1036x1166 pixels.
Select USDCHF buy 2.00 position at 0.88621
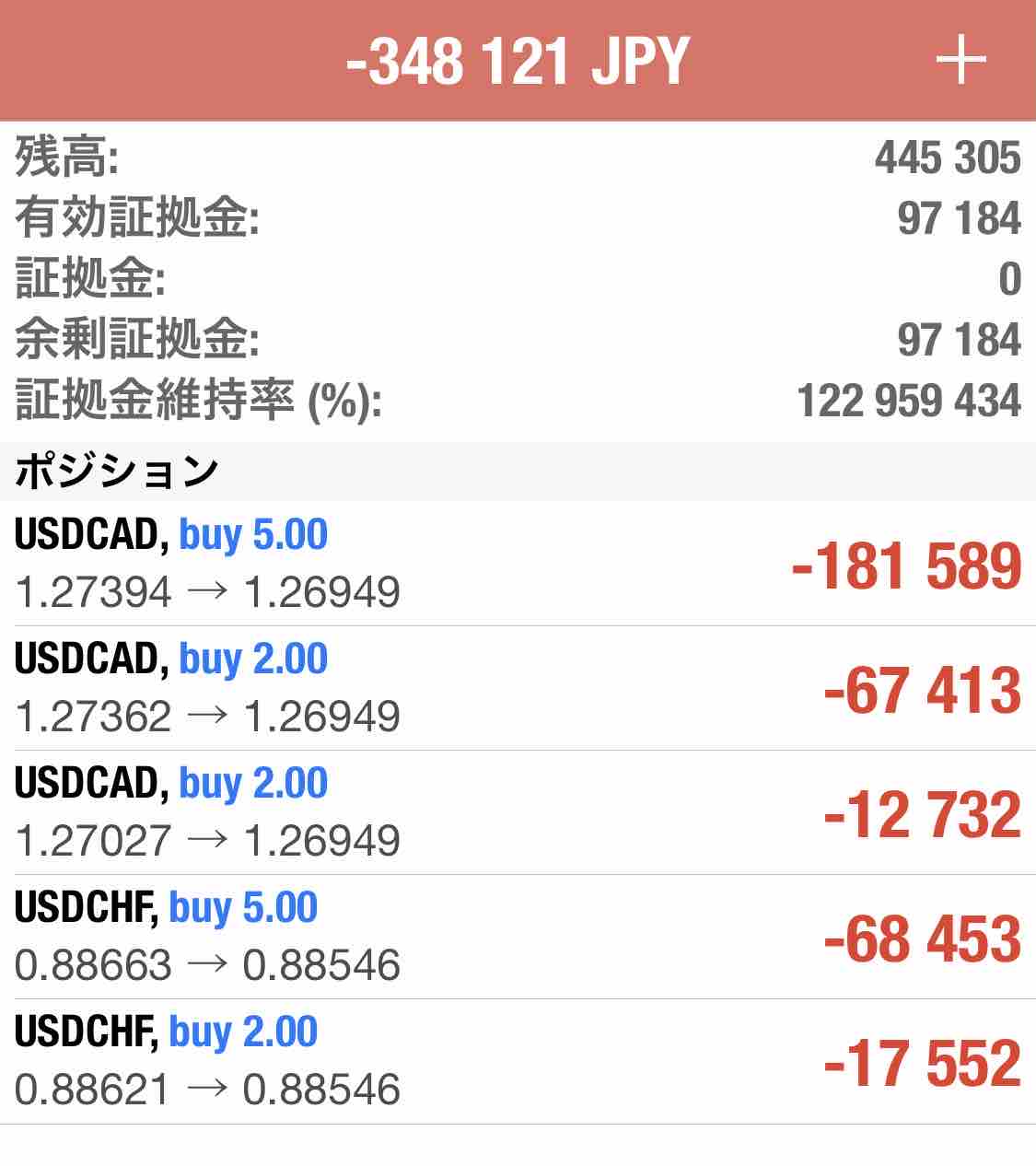pyautogui.click(x=518, y=1061)
